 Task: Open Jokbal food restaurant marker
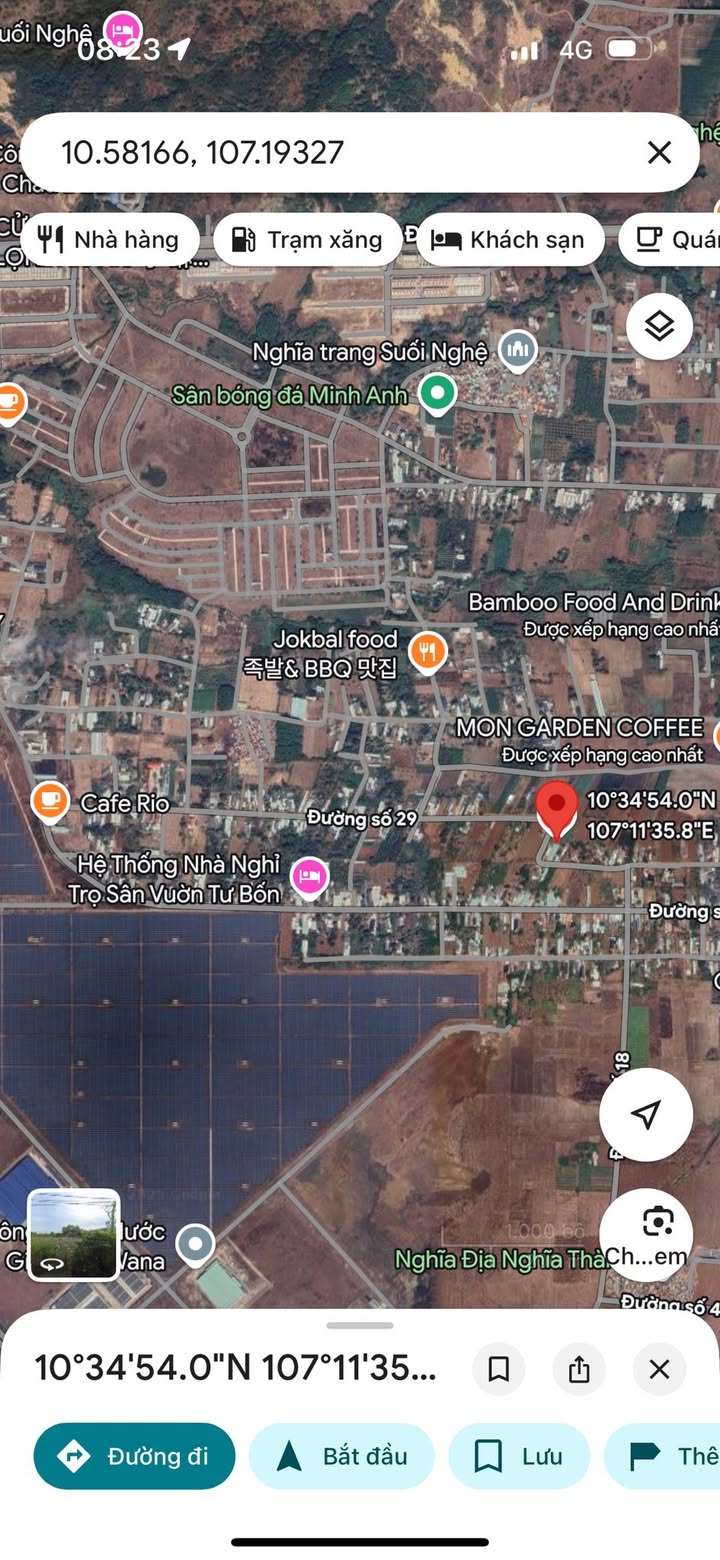(x=428, y=652)
